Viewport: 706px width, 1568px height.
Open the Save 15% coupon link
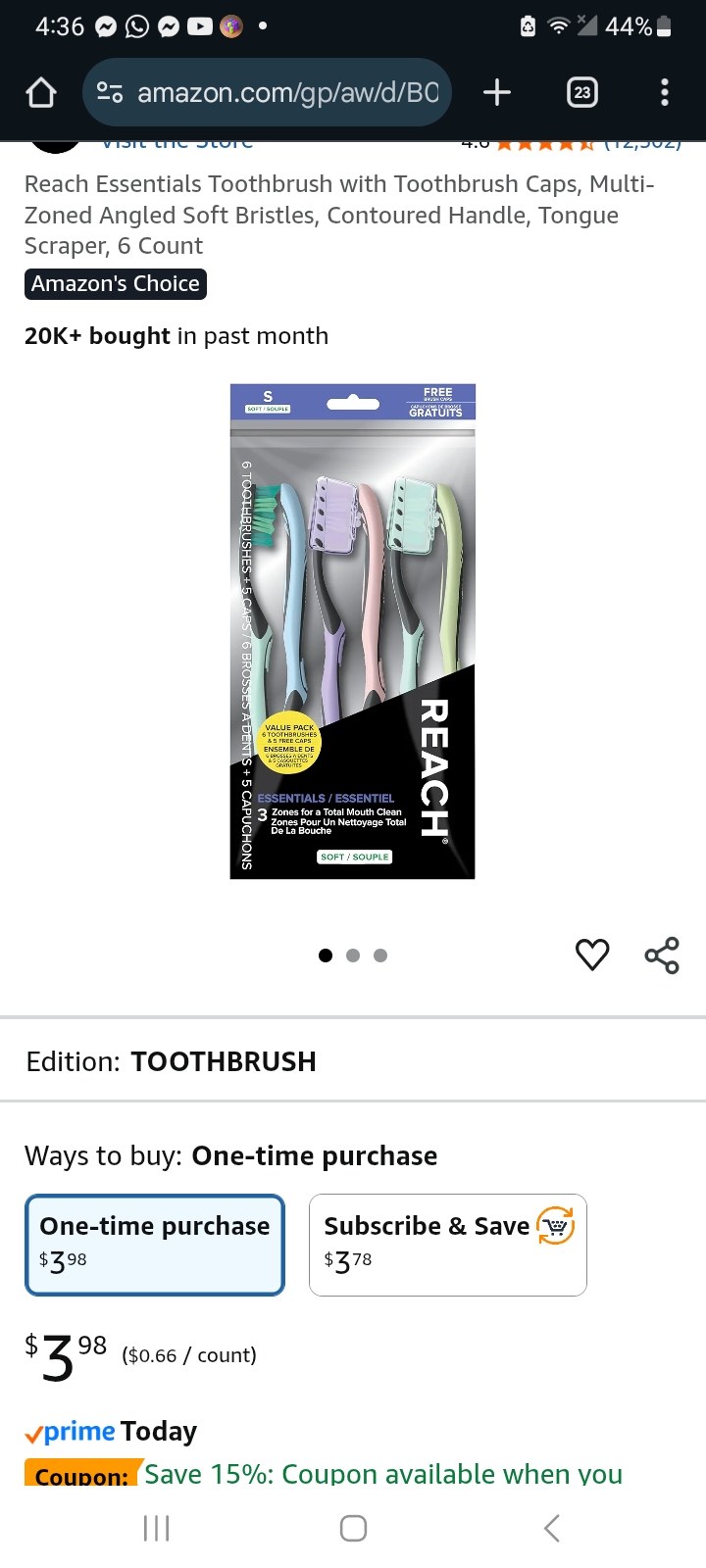pos(382,1474)
